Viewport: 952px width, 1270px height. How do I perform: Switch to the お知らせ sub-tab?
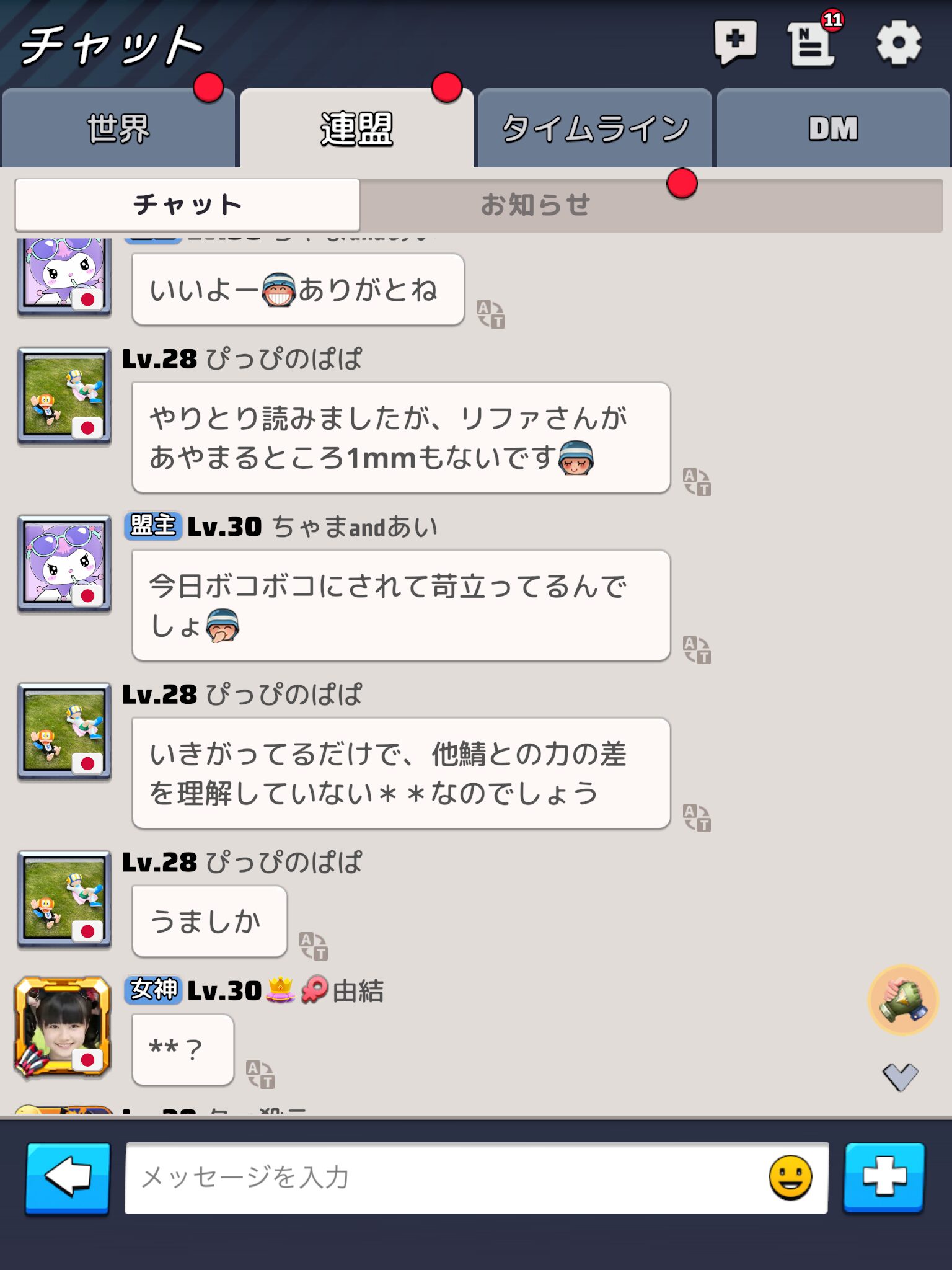pyautogui.click(x=536, y=205)
